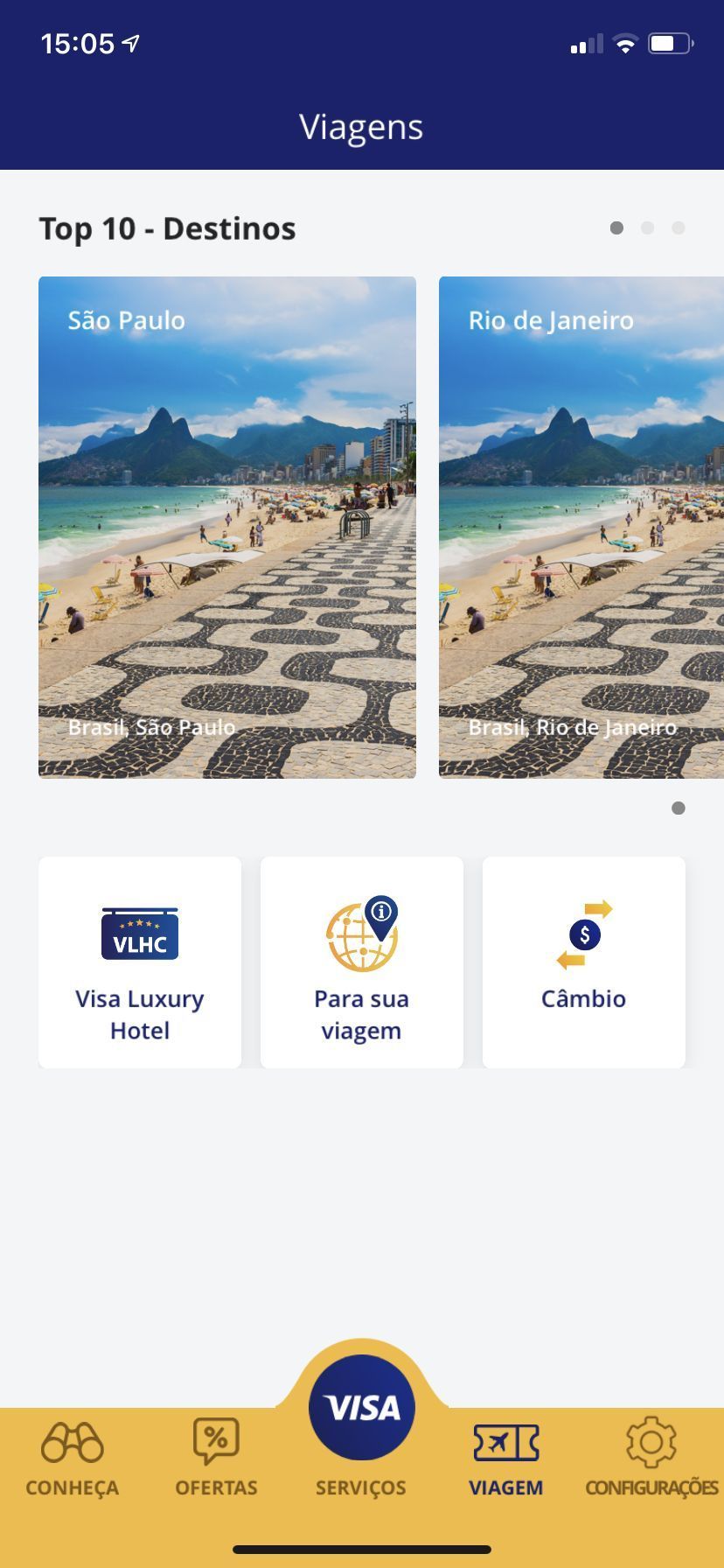Open Visa Luxury Hotel
The height and width of the screenshot is (1568, 724).
[140, 962]
